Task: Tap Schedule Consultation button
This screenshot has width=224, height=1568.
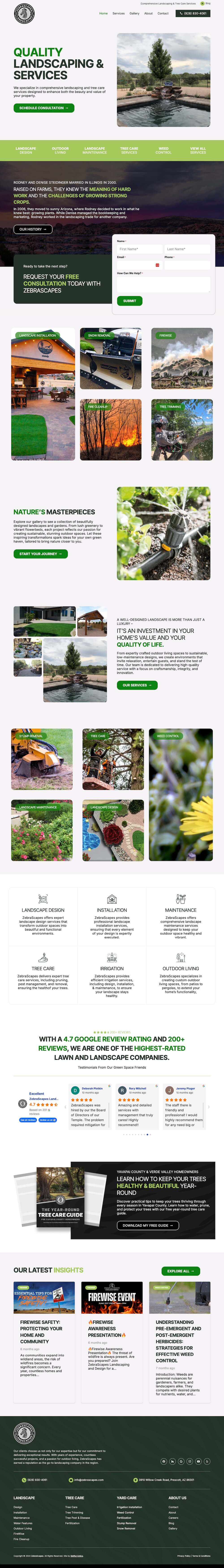Action: point(44,108)
